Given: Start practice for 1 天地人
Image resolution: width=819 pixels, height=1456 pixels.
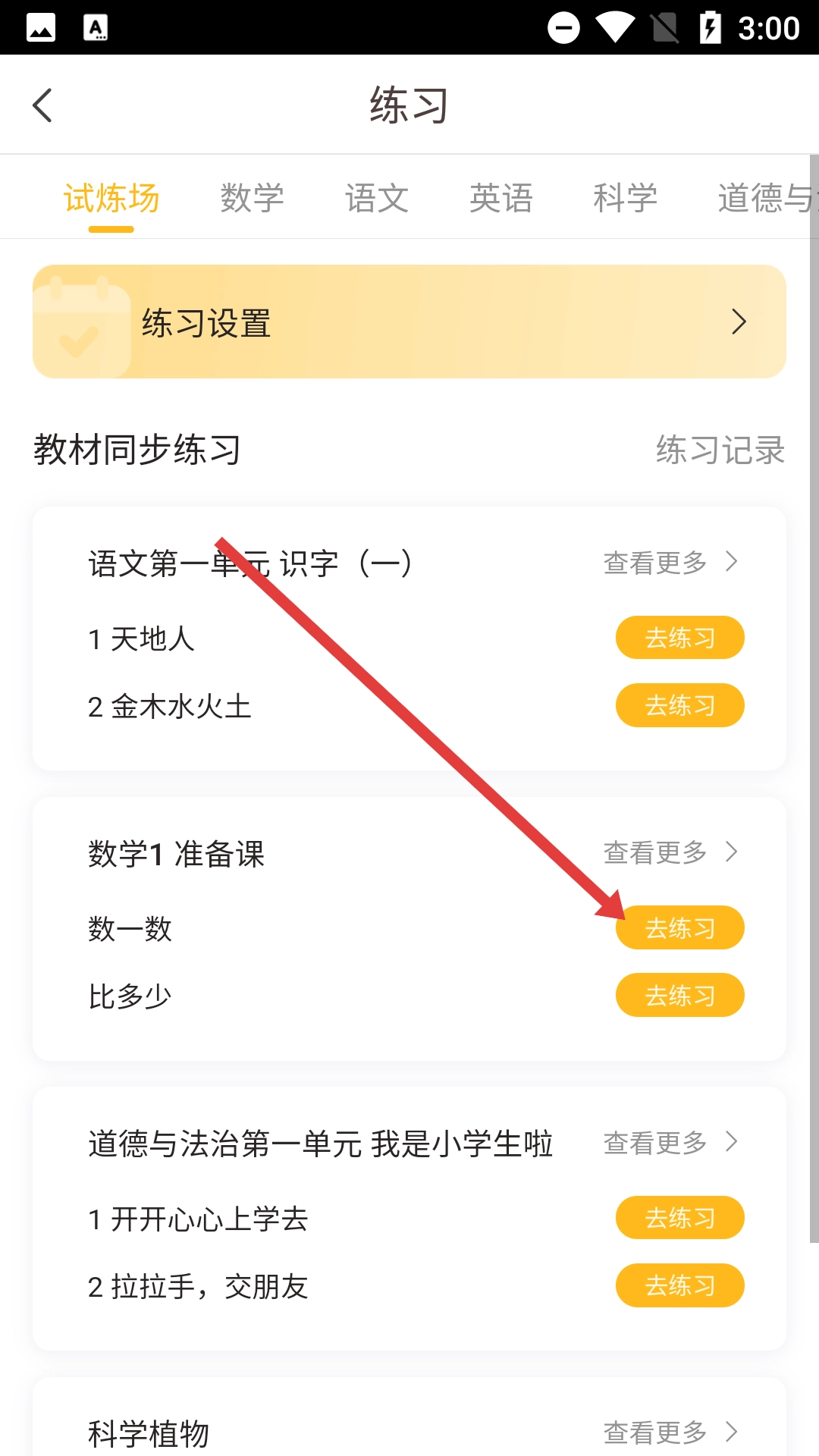Looking at the screenshot, I should [x=679, y=638].
